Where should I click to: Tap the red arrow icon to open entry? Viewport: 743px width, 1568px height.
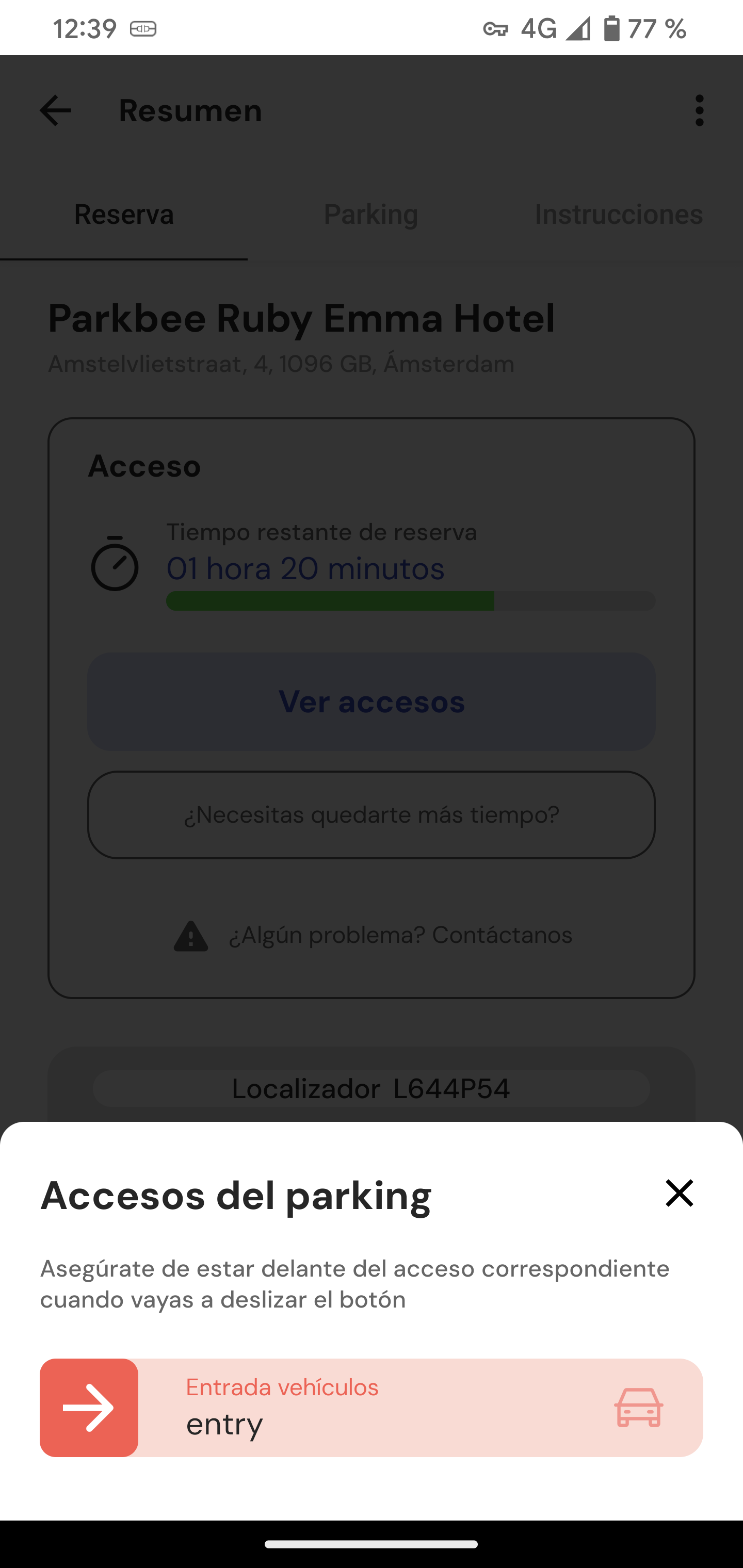click(89, 1408)
